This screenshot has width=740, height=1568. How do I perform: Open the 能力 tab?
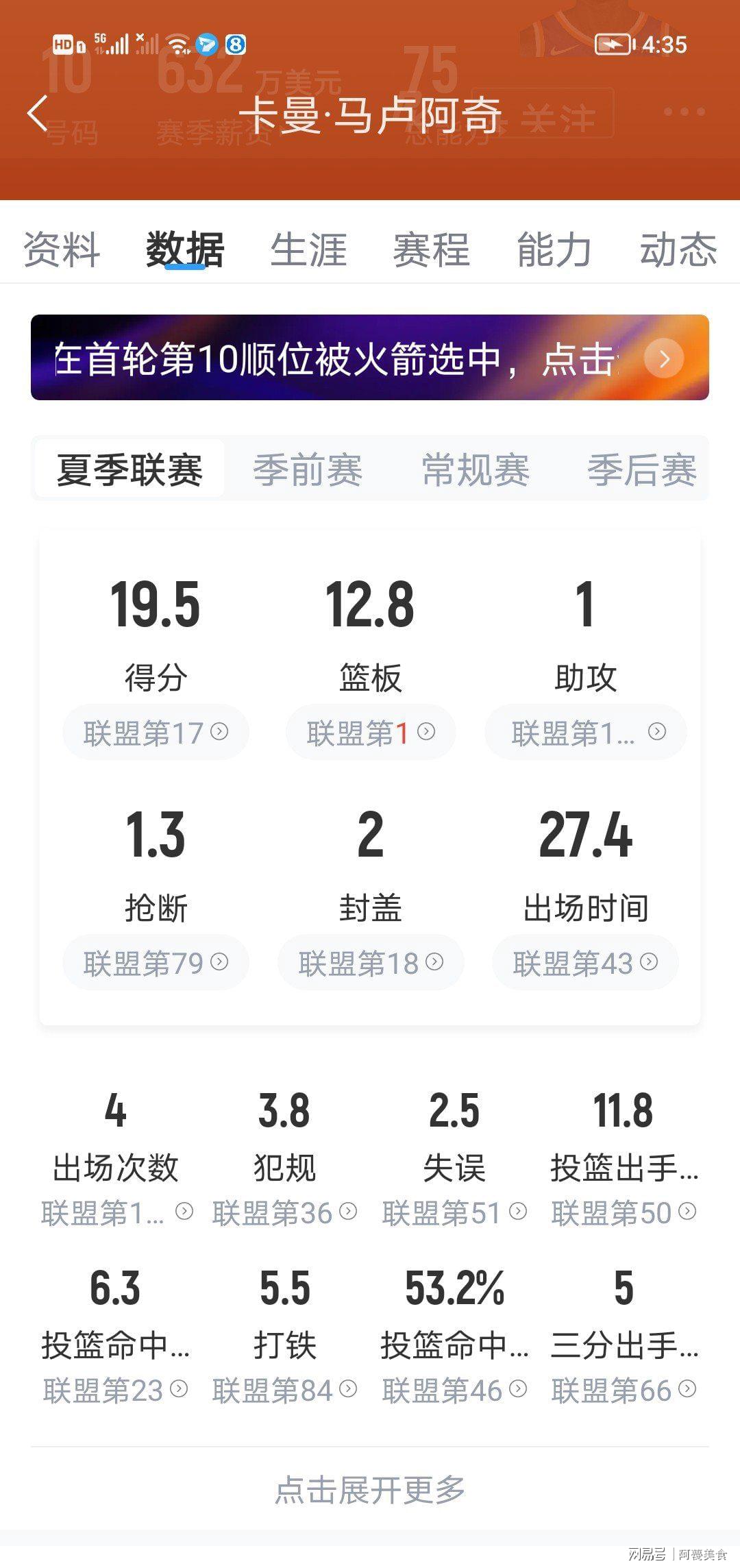pos(554,249)
